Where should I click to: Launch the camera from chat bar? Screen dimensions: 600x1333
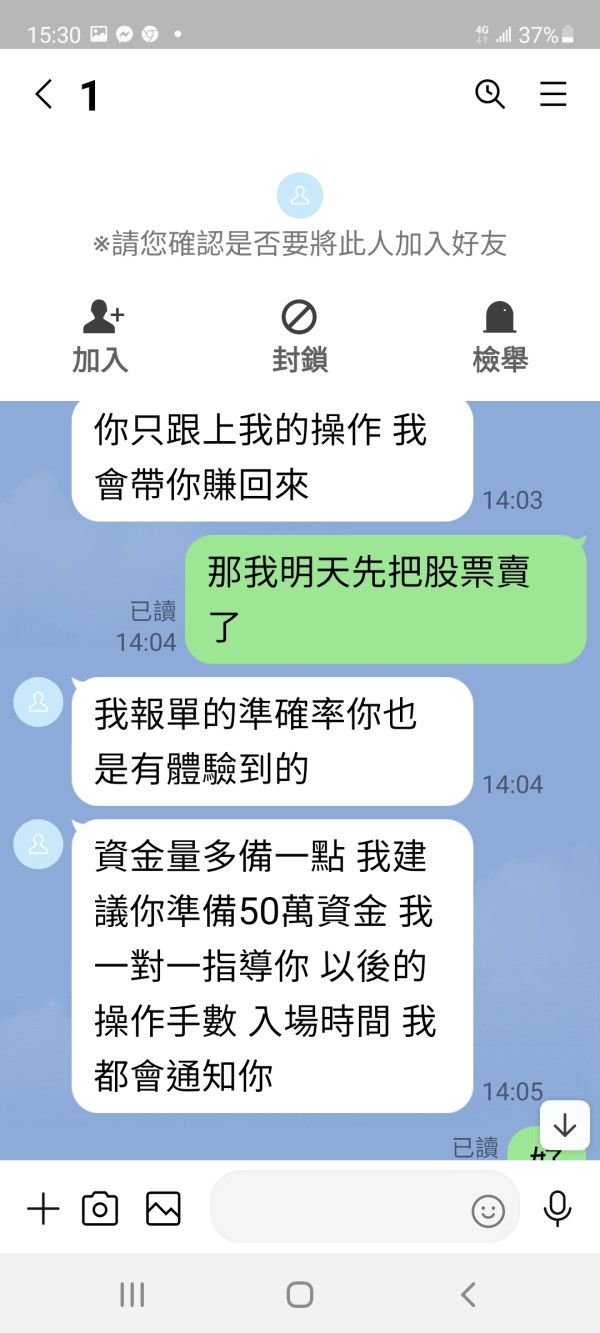point(100,1209)
